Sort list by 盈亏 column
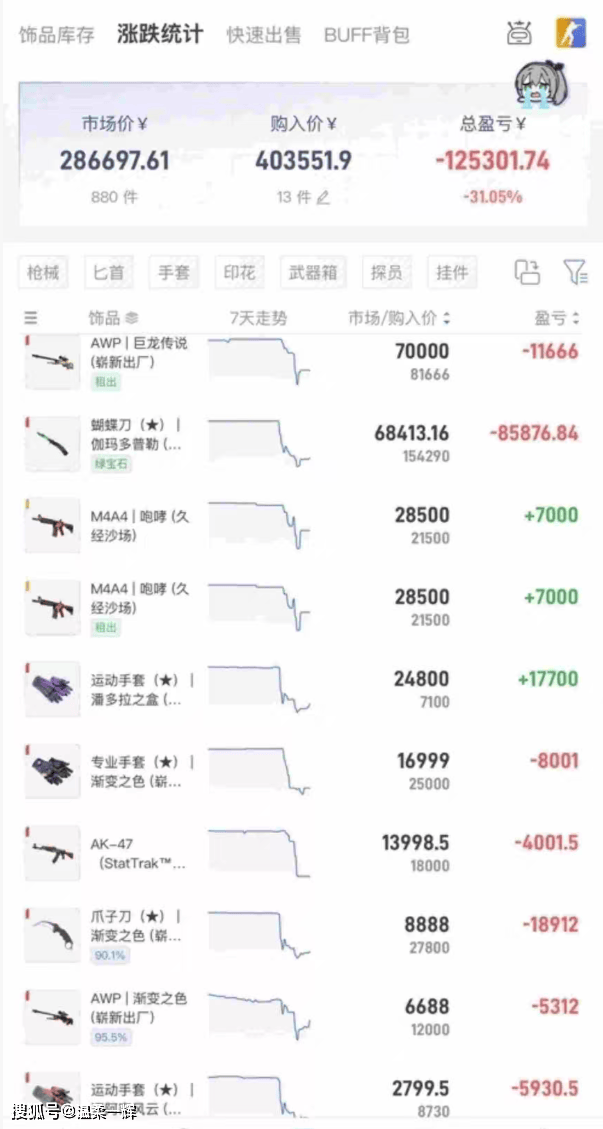 pyautogui.click(x=556, y=318)
